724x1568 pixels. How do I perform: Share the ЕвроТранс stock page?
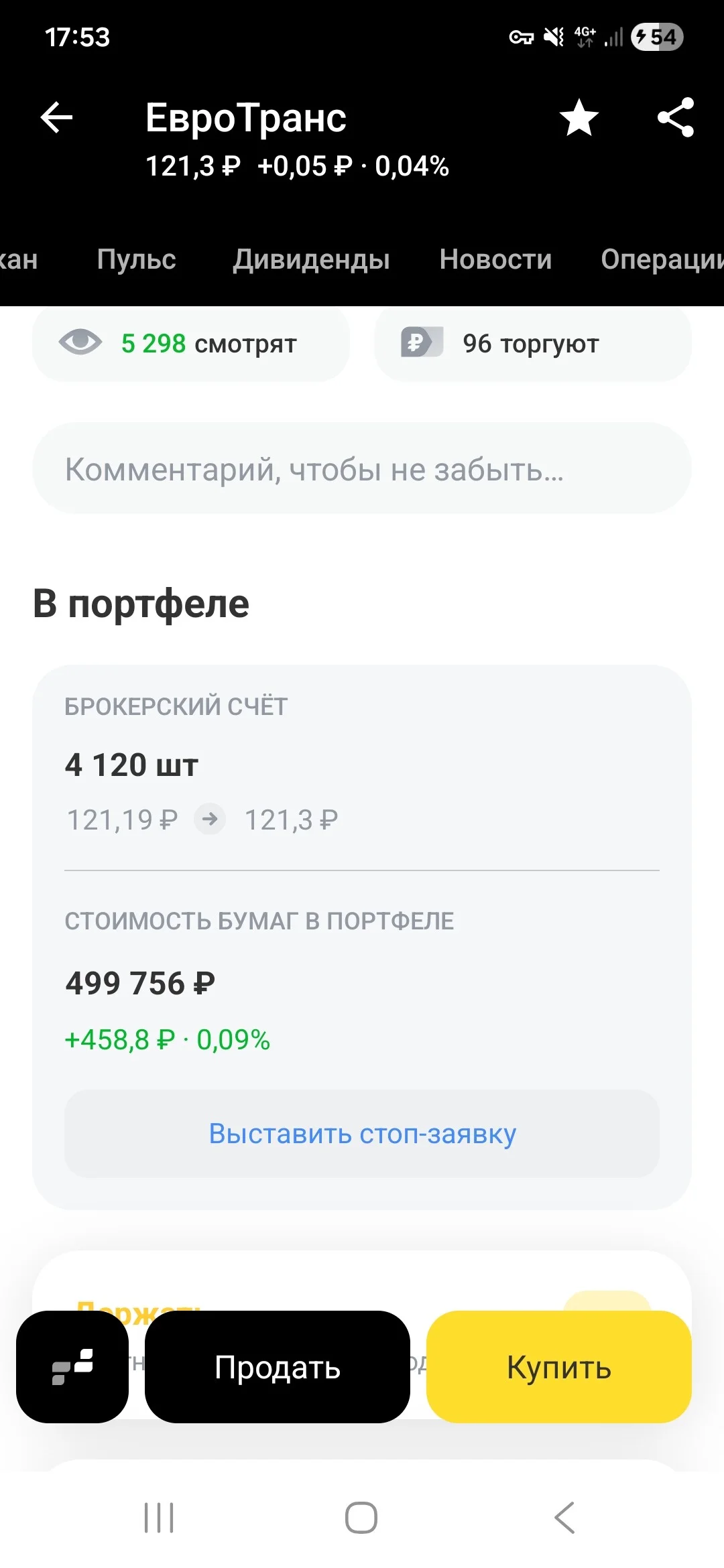(x=676, y=118)
